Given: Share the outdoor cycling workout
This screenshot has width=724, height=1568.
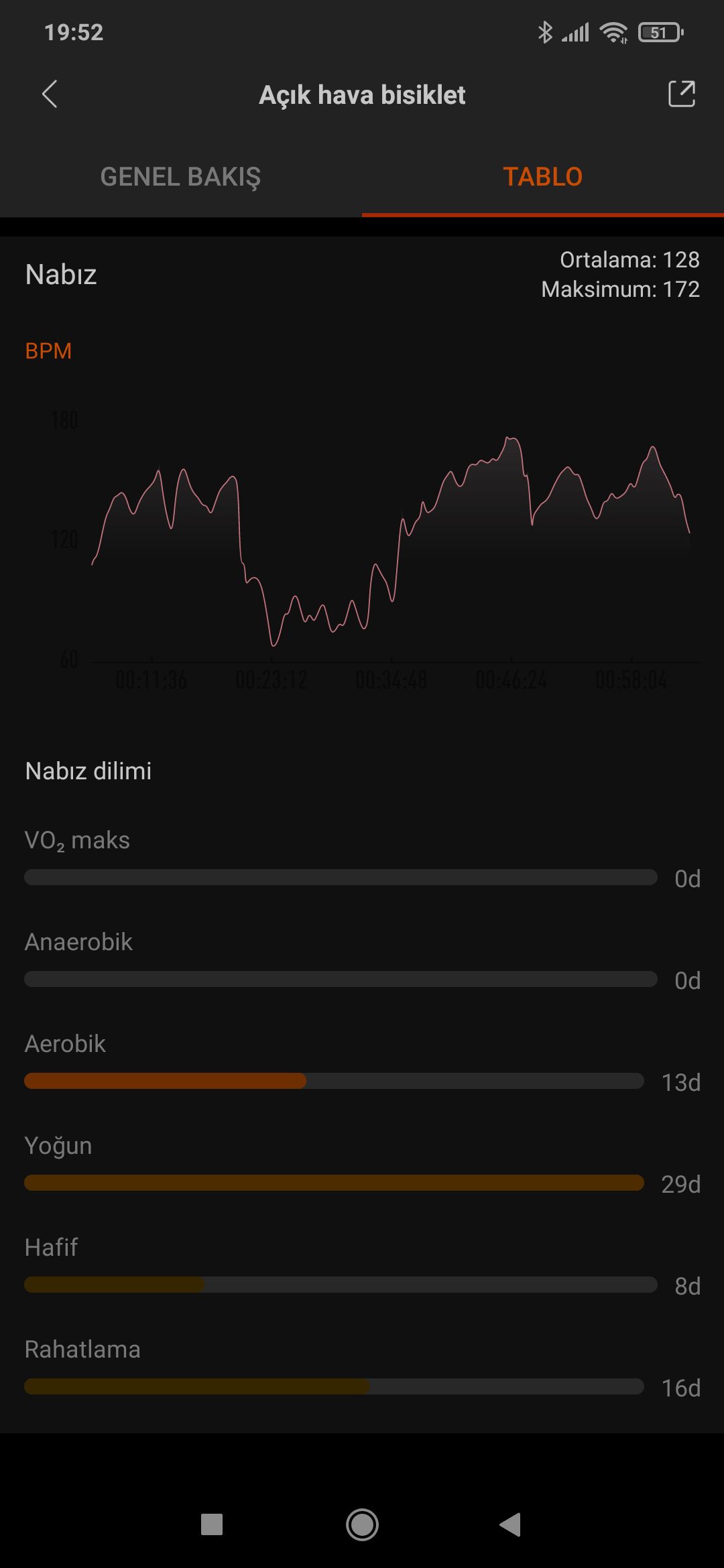Looking at the screenshot, I should (681, 94).
